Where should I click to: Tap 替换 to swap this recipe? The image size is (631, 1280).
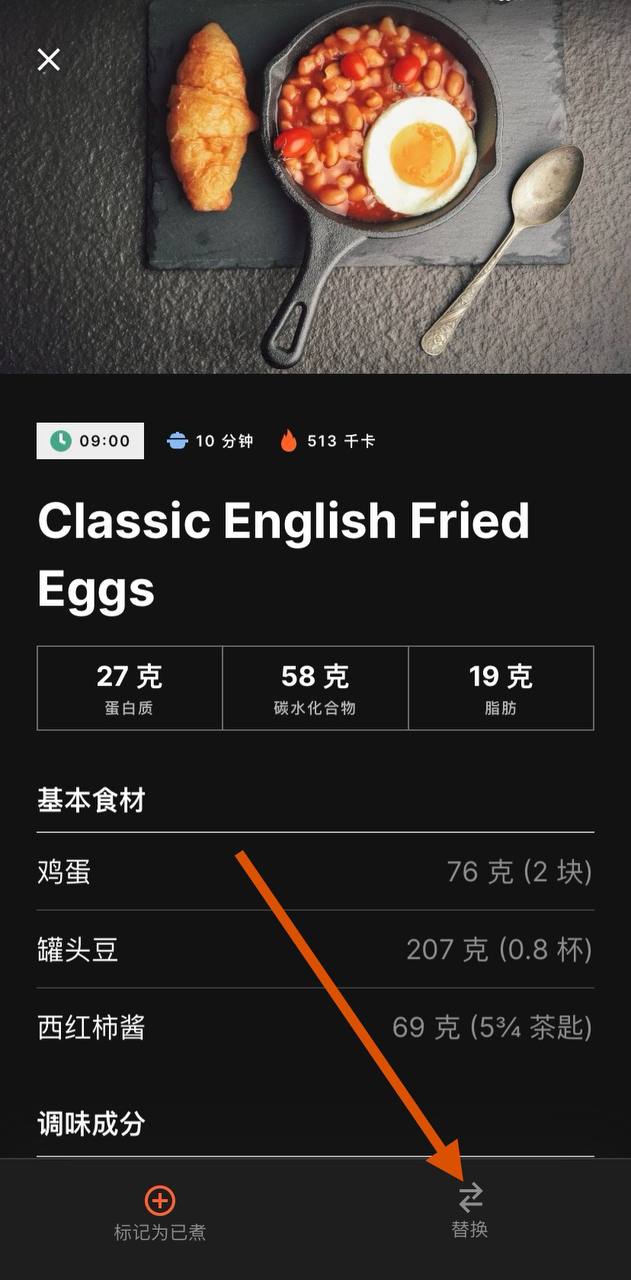pos(470,1210)
